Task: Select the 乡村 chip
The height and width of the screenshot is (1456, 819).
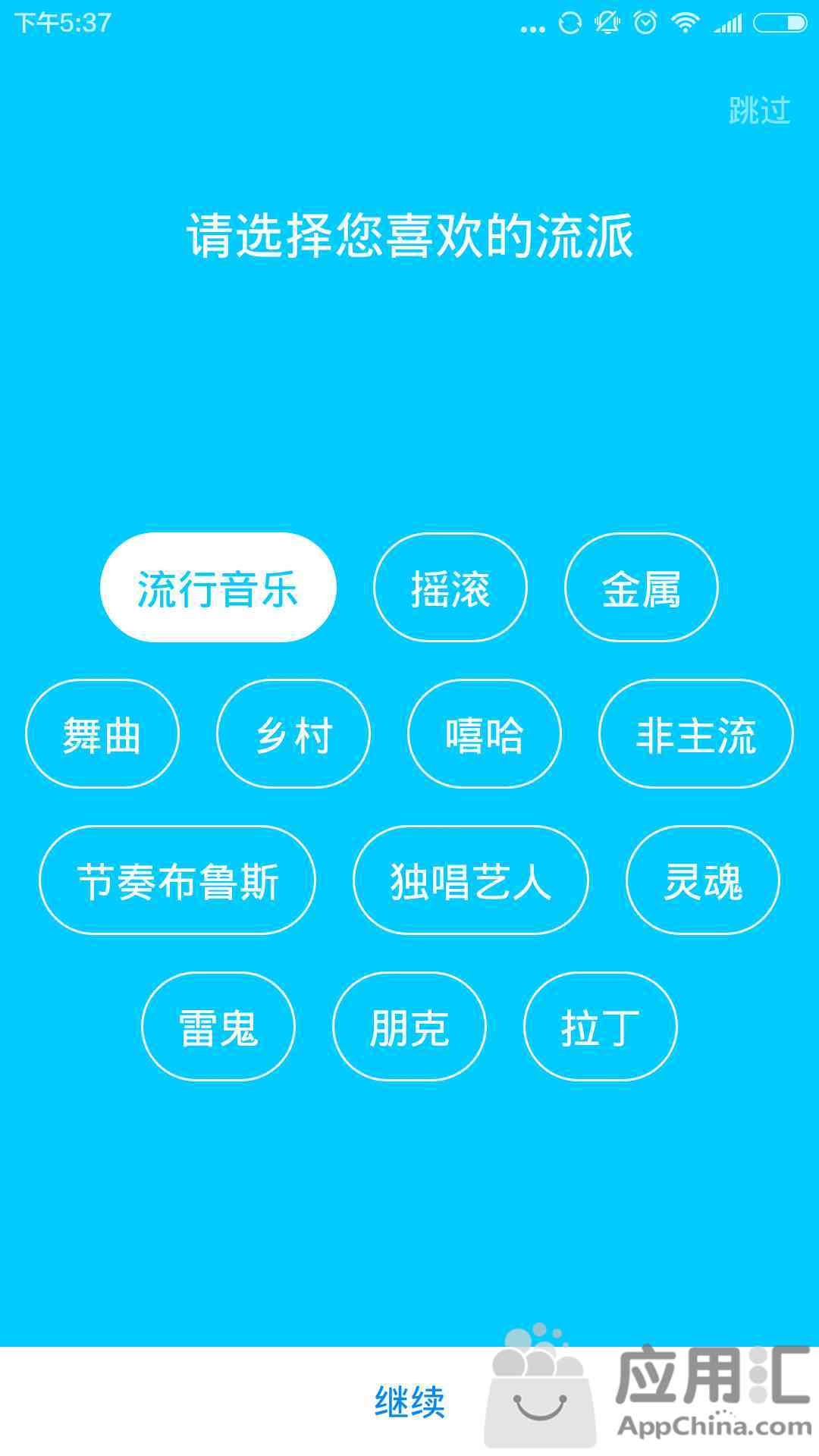Action: [293, 734]
